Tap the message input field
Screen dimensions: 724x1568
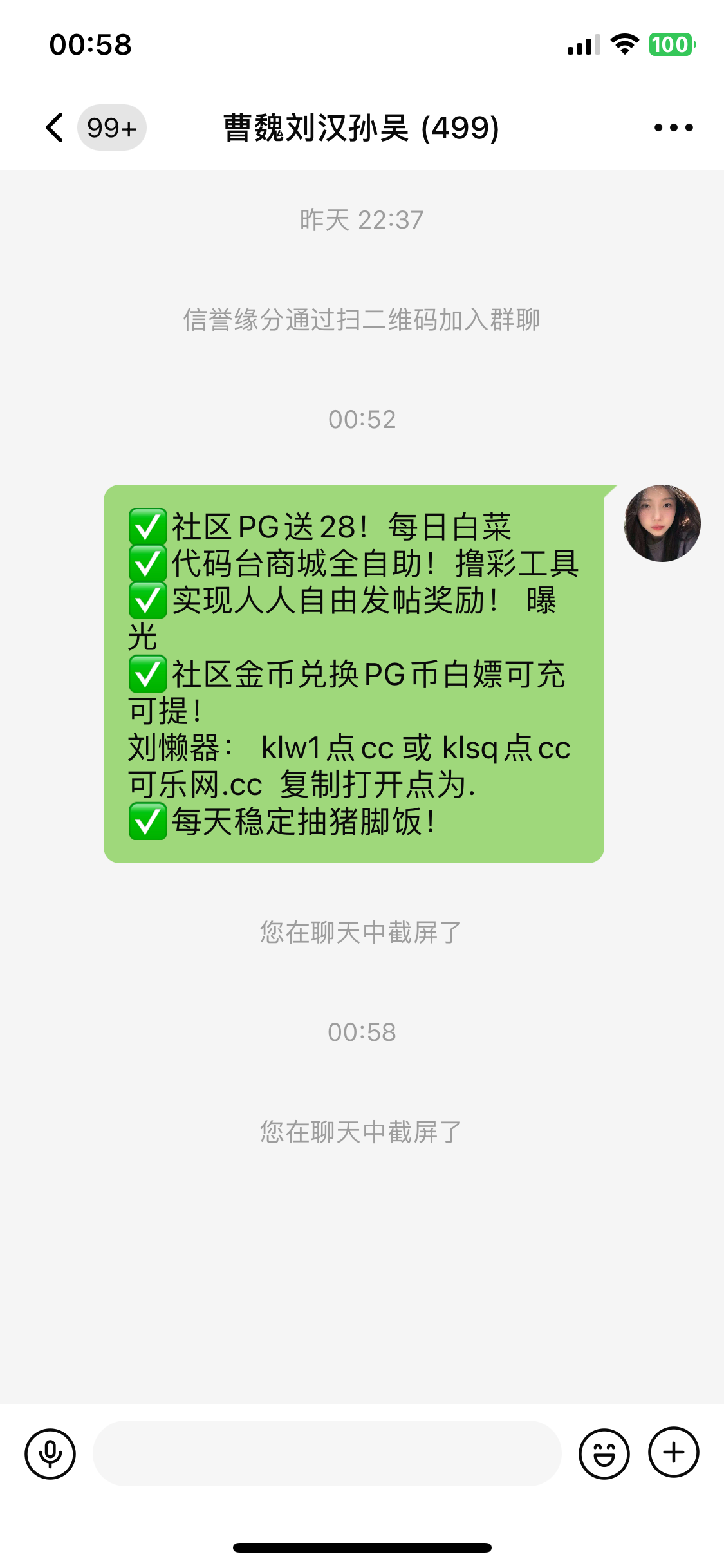click(x=327, y=1453)
